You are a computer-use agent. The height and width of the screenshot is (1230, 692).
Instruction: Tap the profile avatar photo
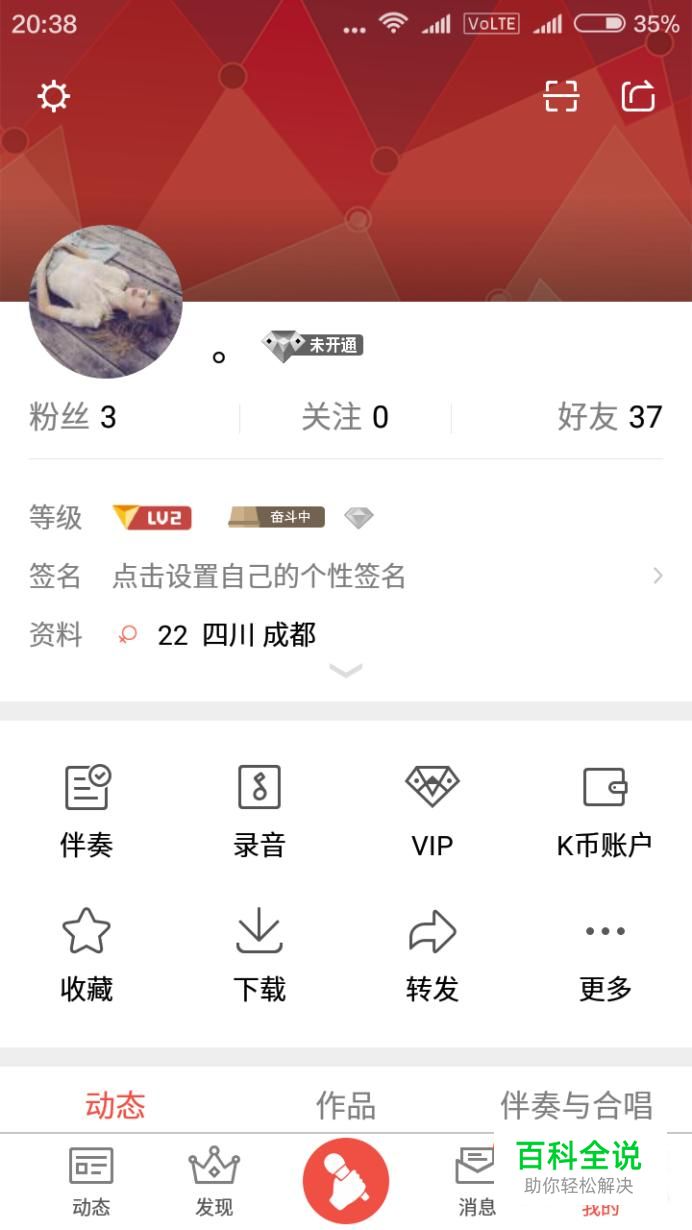pyautogui.click(x=106, y=301)
